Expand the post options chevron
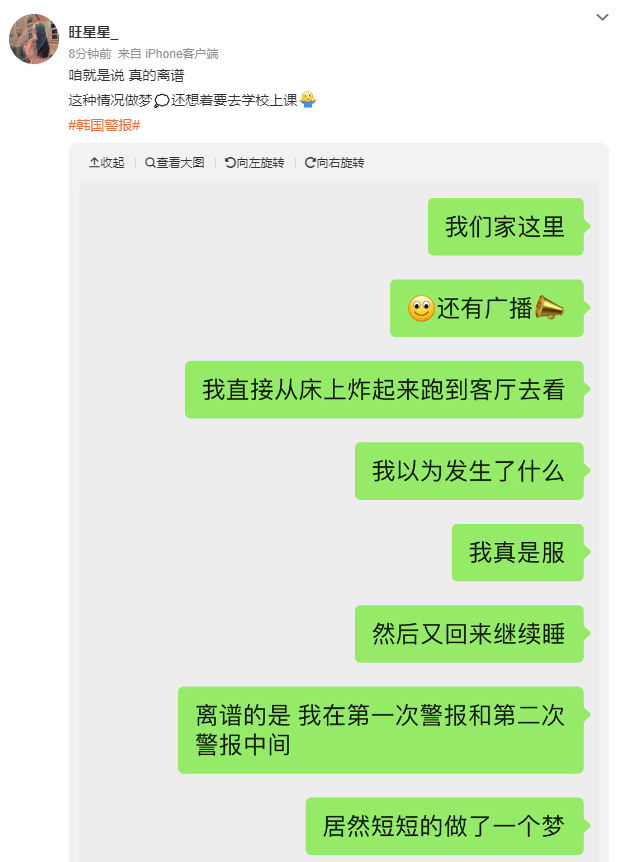Screen dimensions: 621x862 tap(602, 18)
